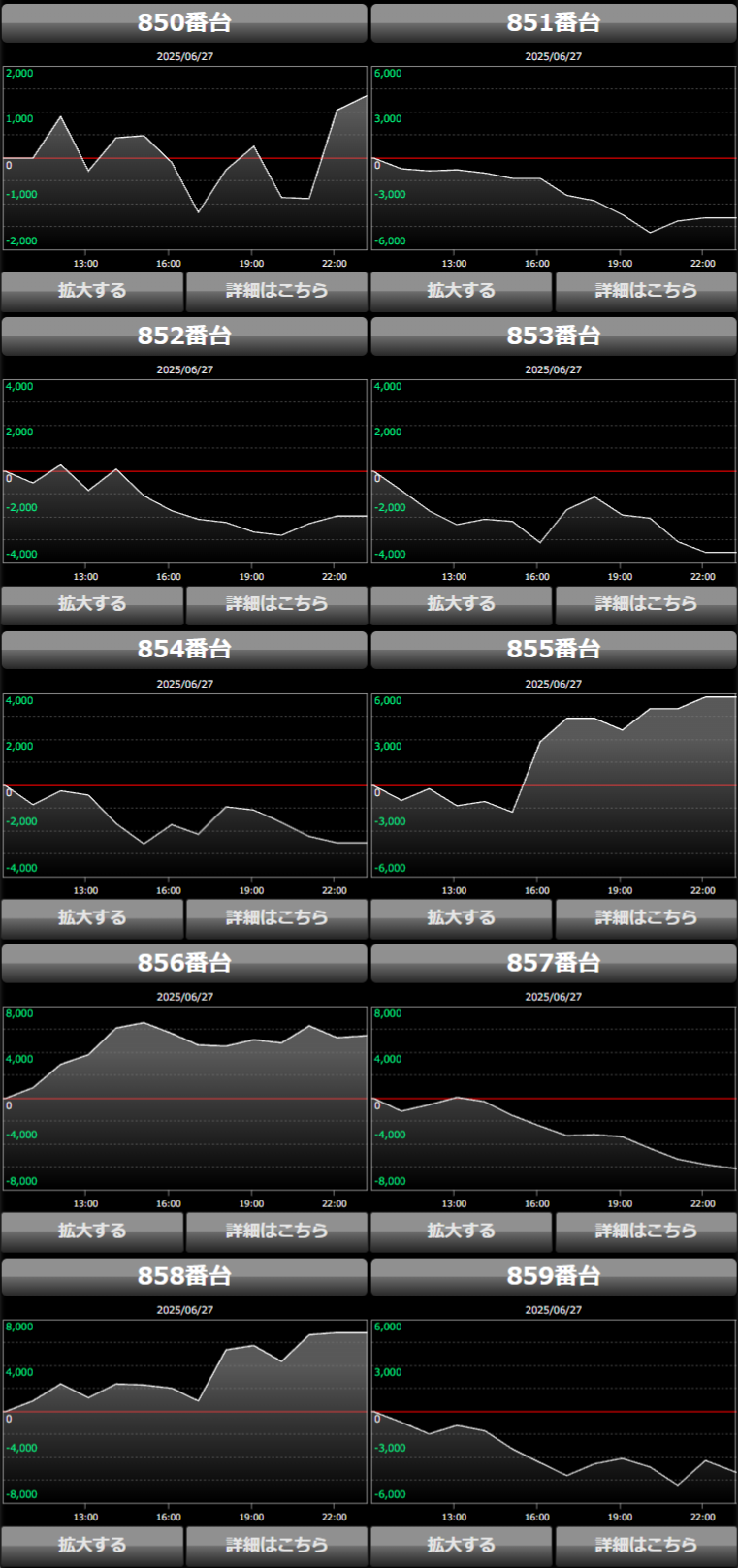
Task: Open 詳細はこちら under 856番台
Action: coord(276,1231)
